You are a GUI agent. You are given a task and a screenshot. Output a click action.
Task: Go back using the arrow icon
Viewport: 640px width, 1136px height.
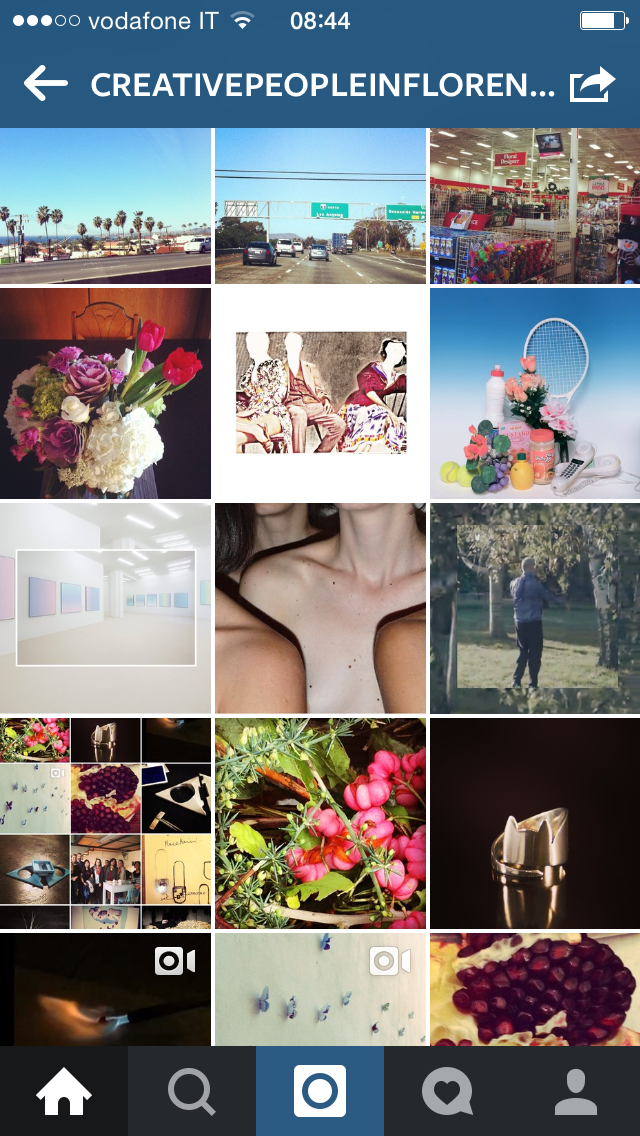pyautogui.click(x=46, y=85)
